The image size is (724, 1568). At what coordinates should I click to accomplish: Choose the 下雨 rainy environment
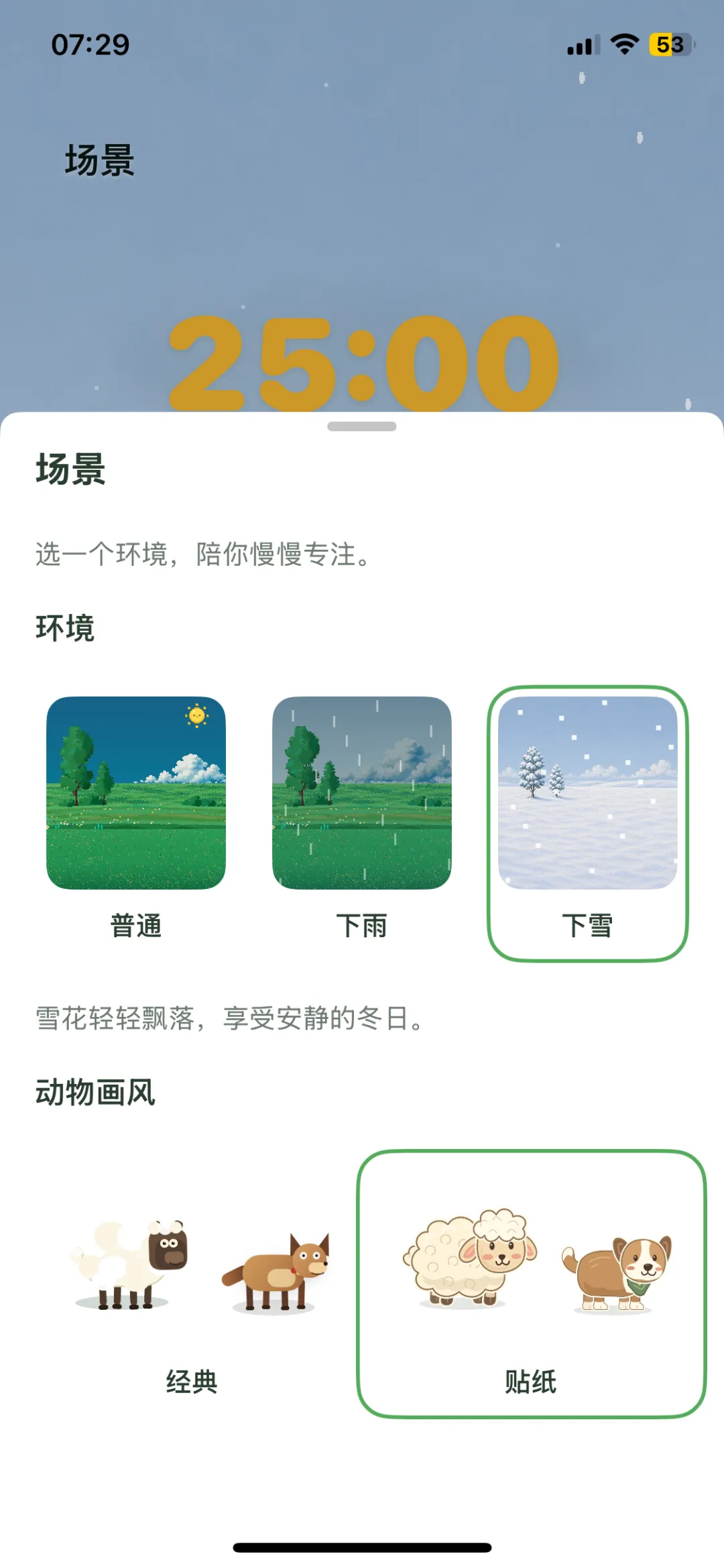[362, 823]
